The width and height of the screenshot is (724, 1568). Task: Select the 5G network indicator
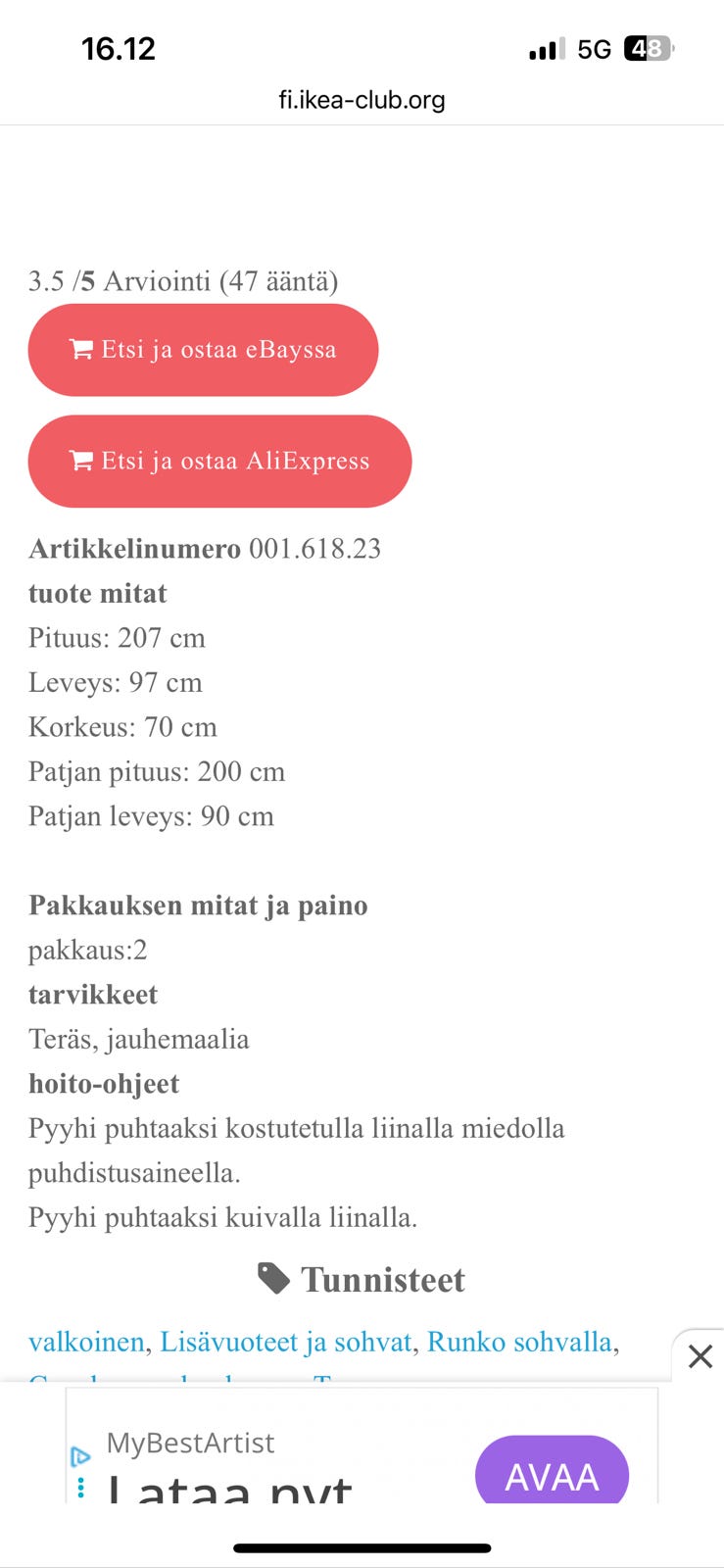(x=597, y=46)
